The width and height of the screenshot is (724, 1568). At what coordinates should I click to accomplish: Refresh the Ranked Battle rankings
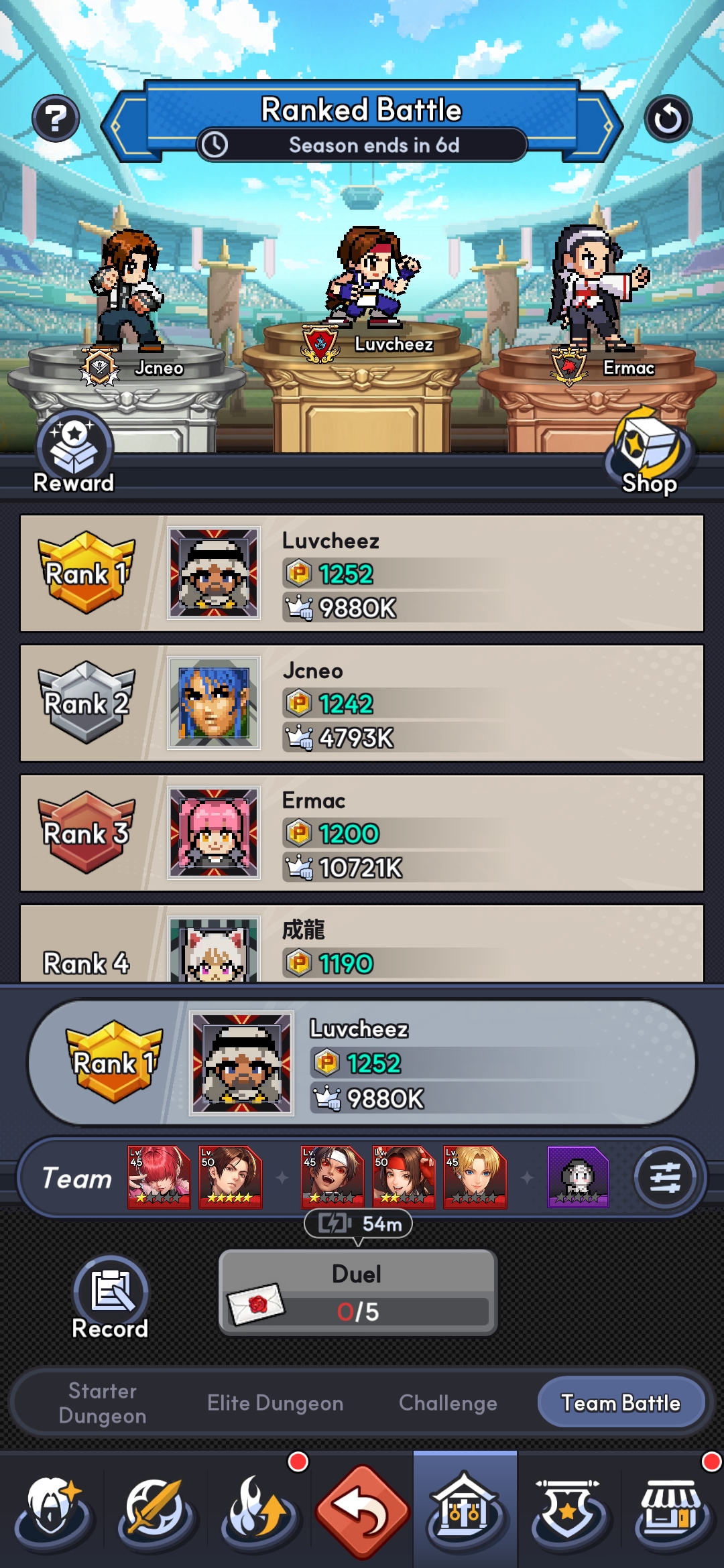(x=668, y=119)
